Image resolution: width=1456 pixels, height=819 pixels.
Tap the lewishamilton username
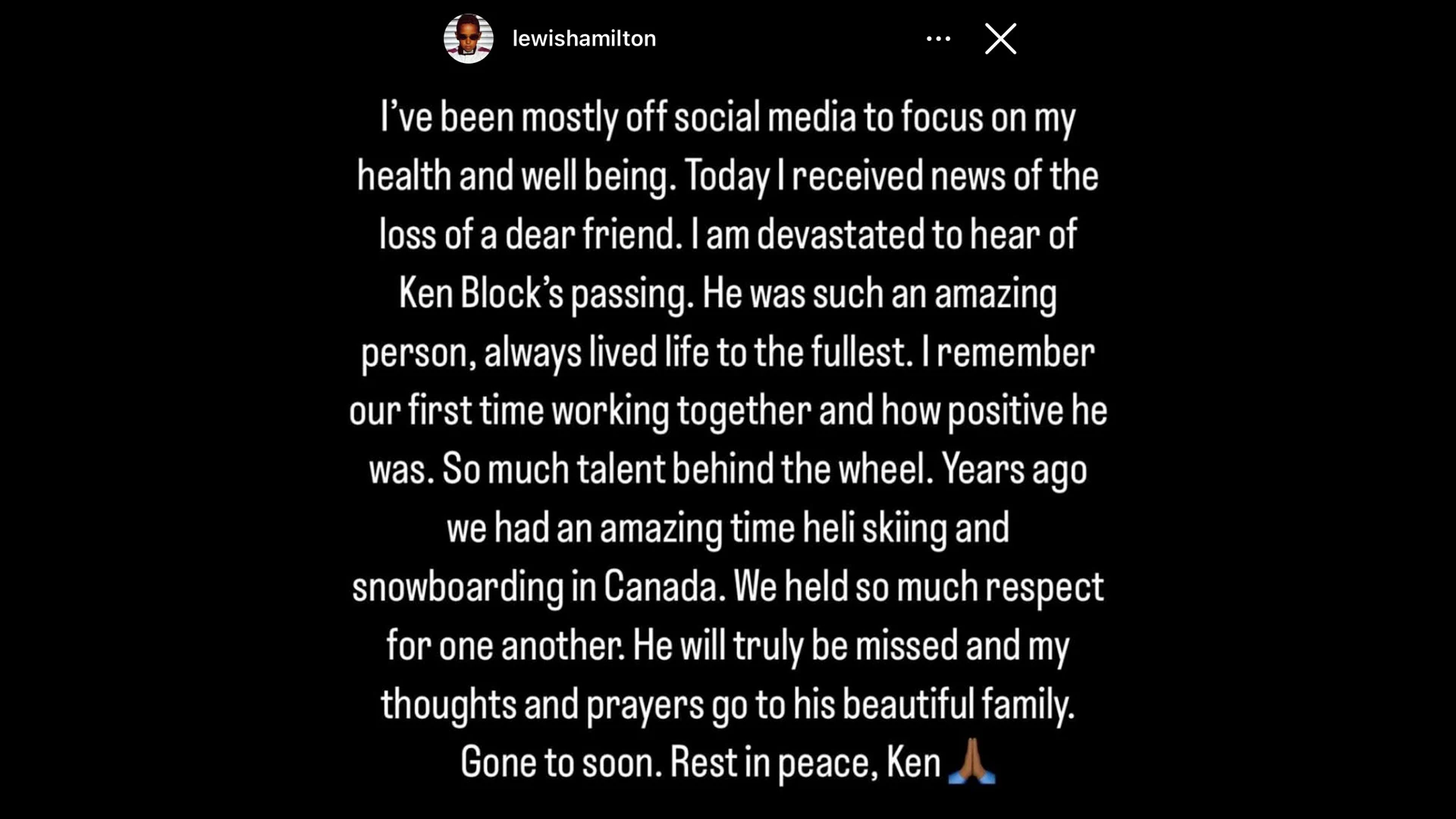pos(584,39)
